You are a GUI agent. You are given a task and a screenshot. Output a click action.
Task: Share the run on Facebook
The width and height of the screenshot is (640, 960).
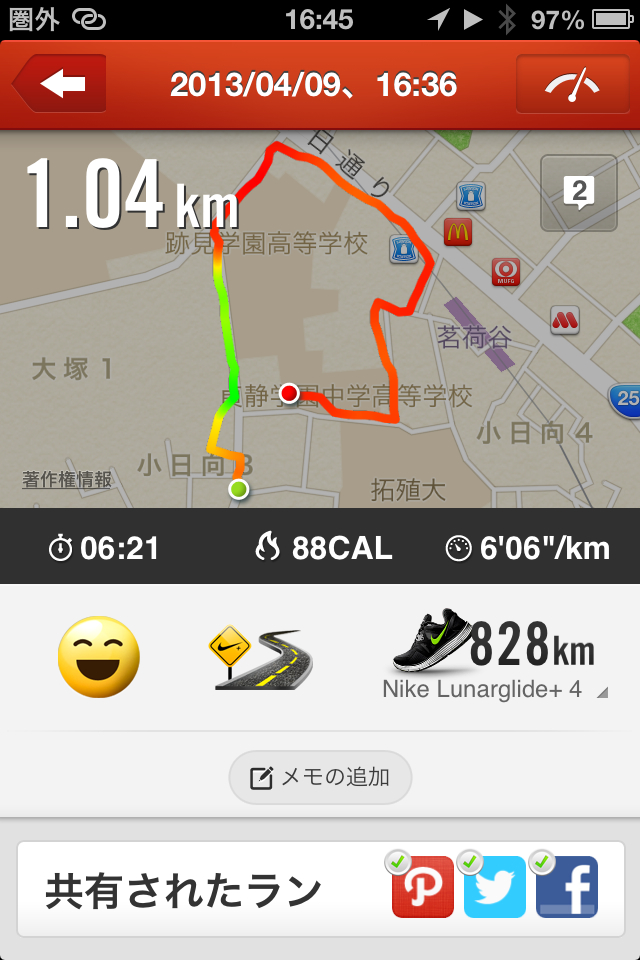(x=566, y=886)
